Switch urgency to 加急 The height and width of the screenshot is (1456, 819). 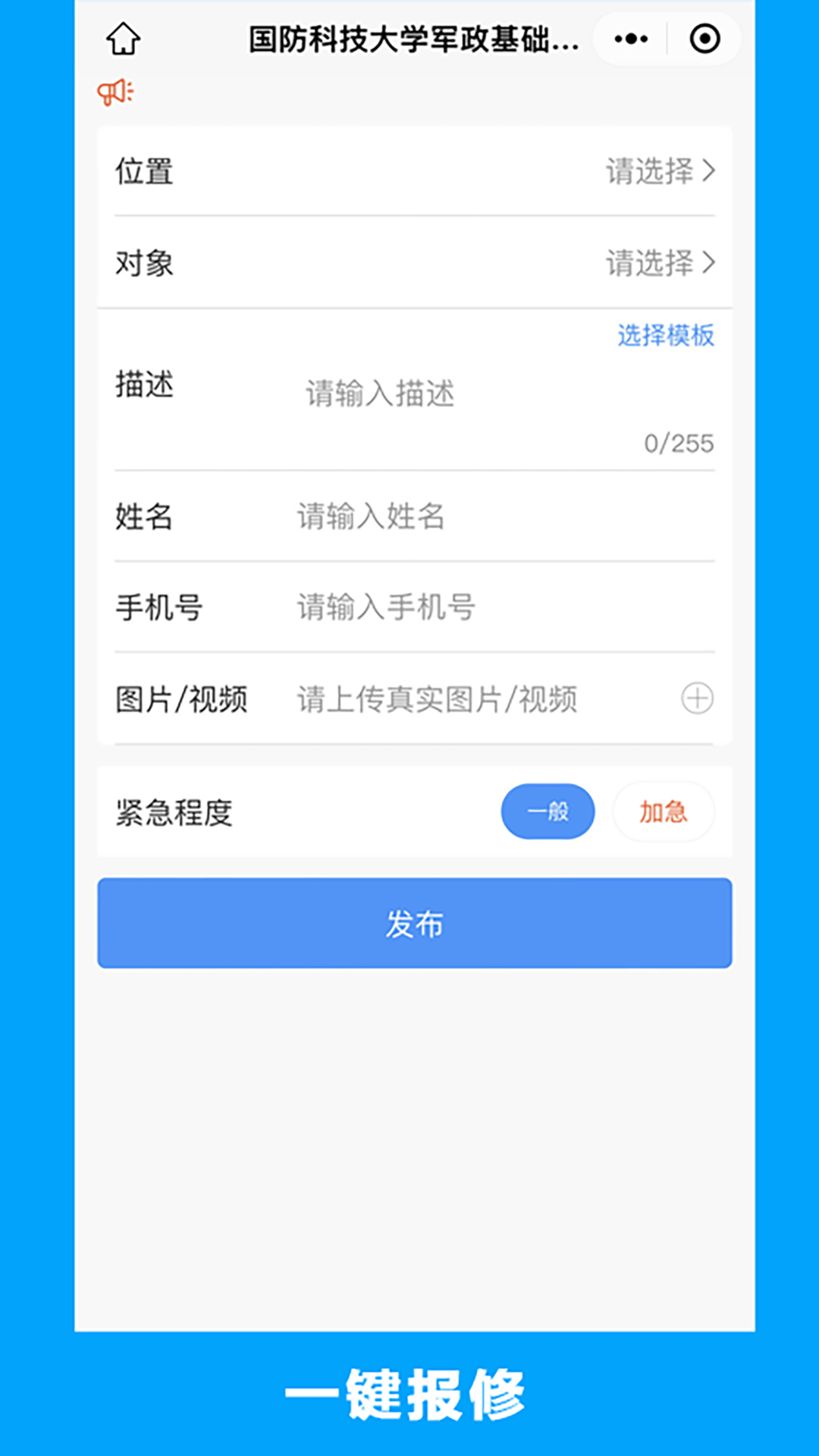(662, 811)
